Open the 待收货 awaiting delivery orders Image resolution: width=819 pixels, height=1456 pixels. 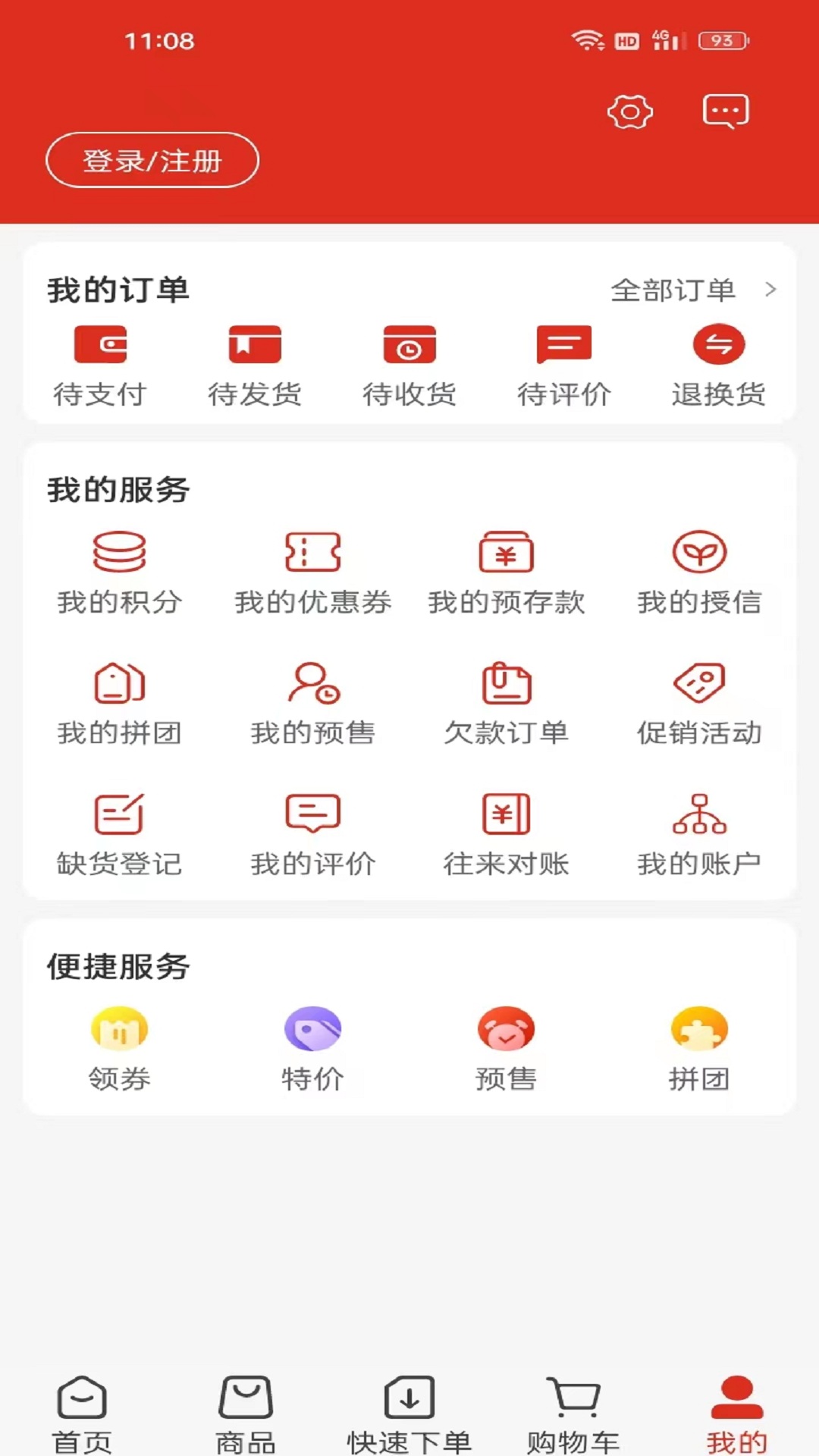click(x=409, y=364)
